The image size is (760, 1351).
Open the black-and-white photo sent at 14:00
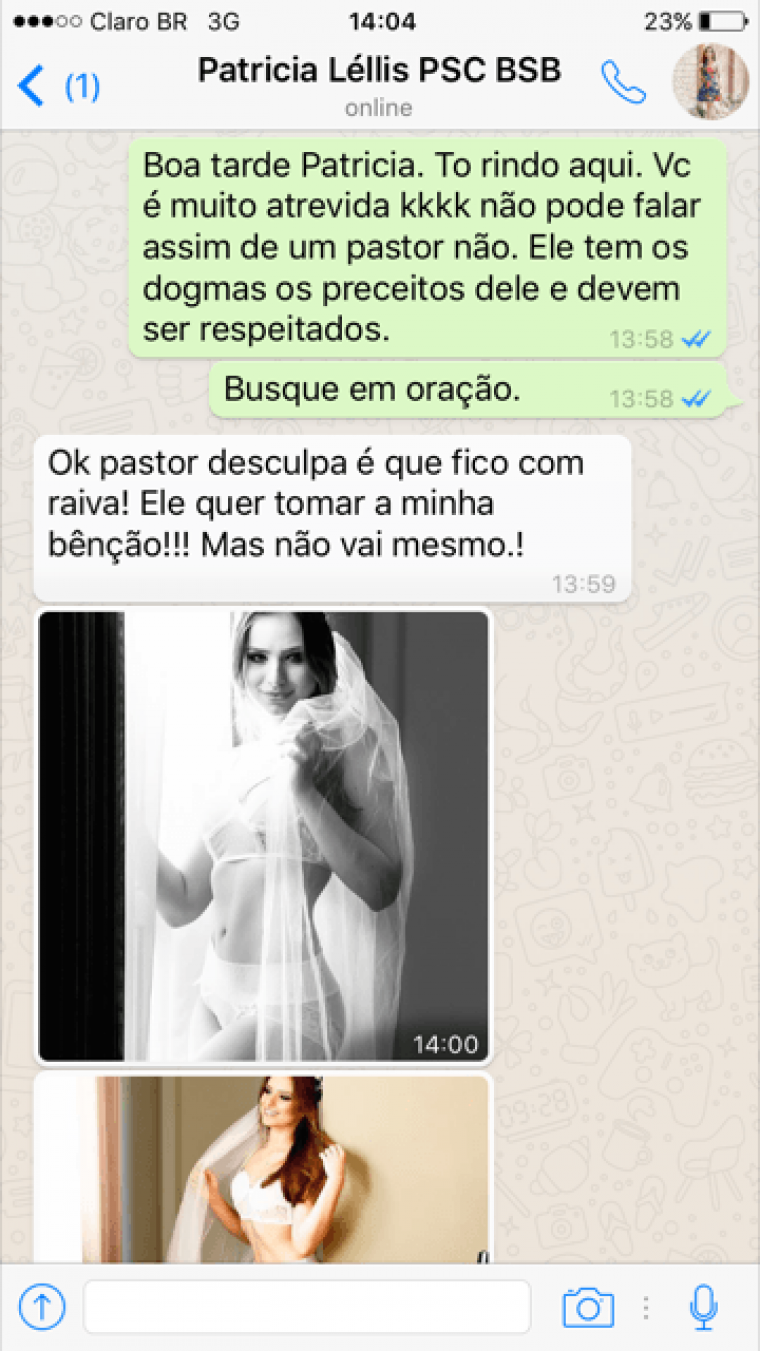click(x=263, y=836)
